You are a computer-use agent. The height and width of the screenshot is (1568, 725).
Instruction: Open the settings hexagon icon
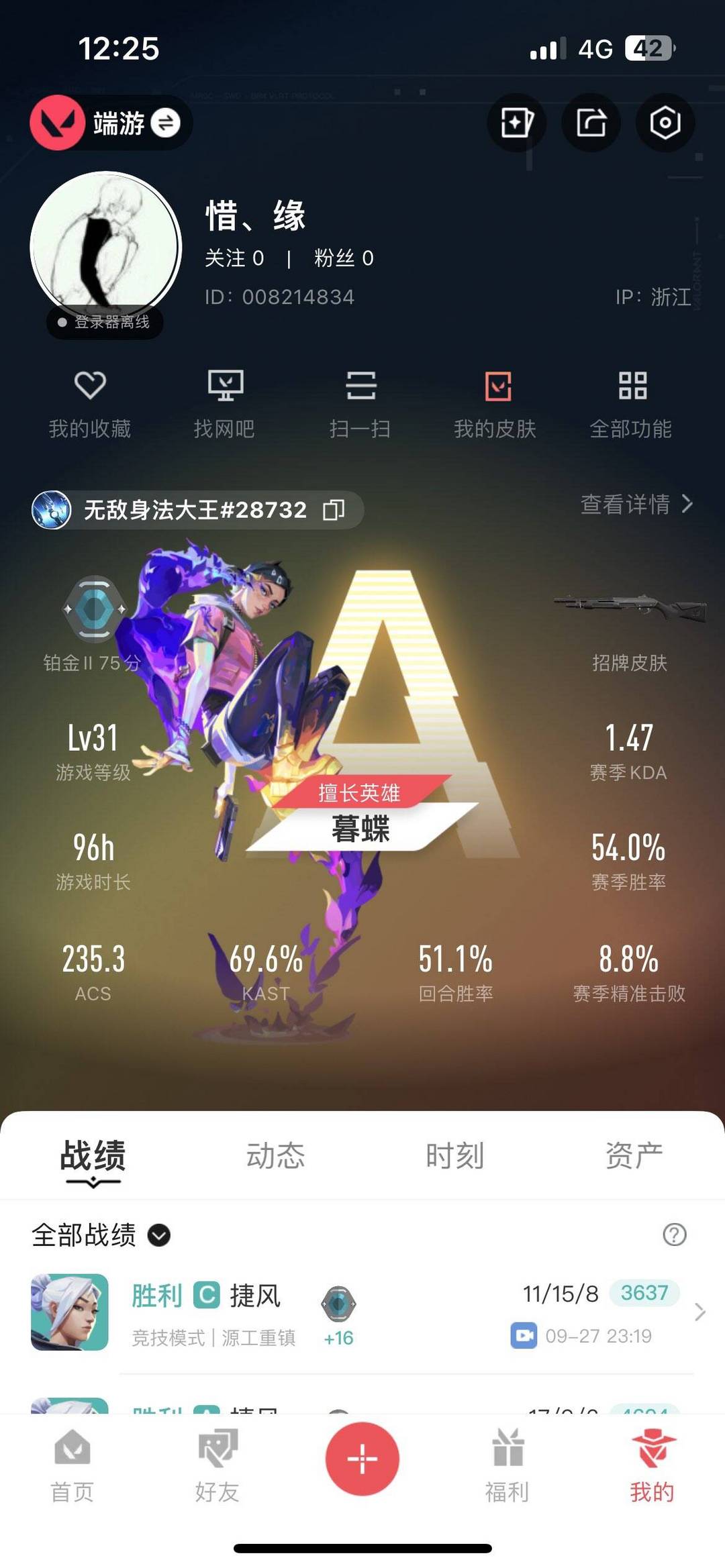point(665,123)
